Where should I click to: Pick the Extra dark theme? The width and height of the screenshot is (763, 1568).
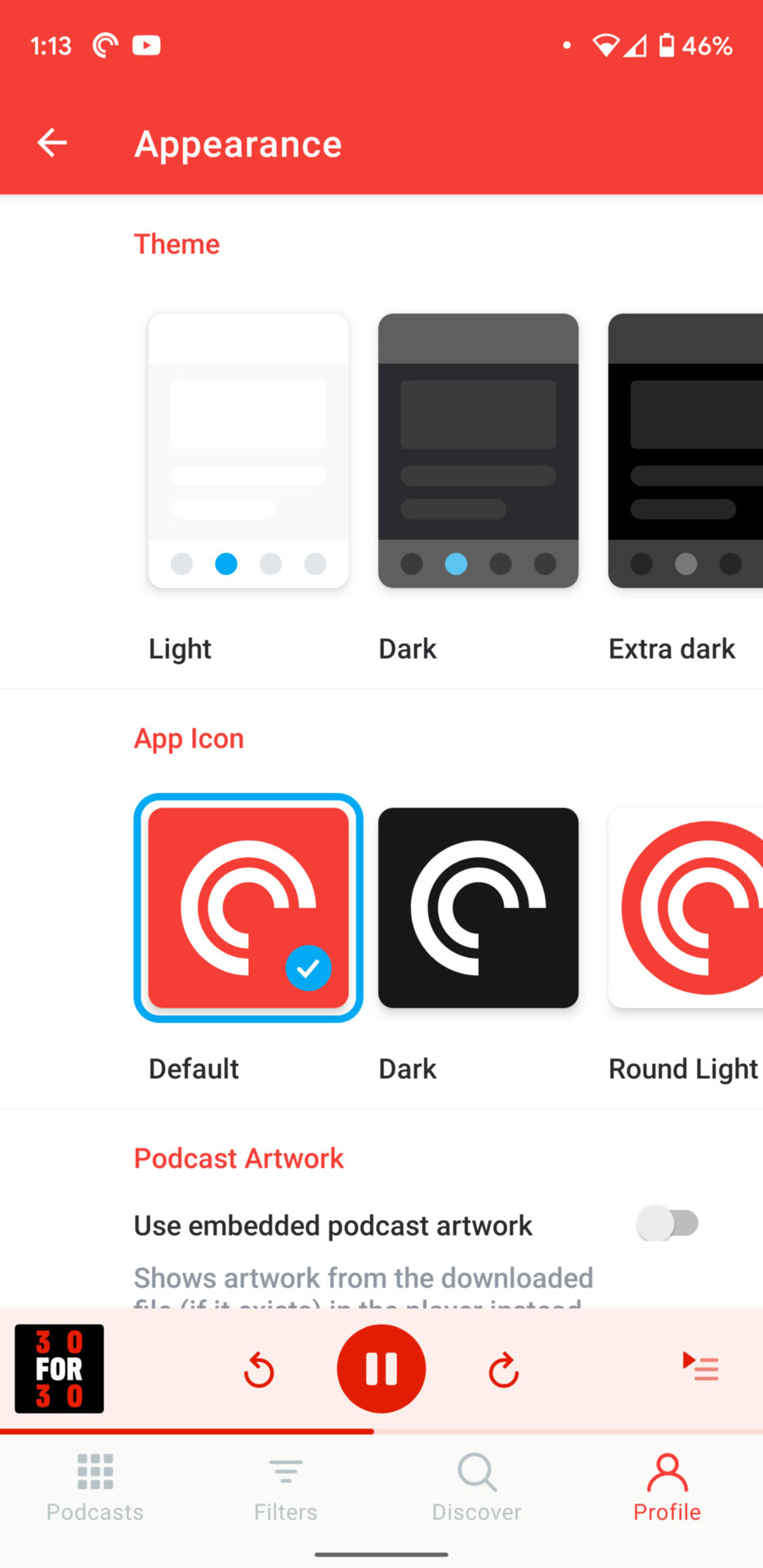[685, 450]
